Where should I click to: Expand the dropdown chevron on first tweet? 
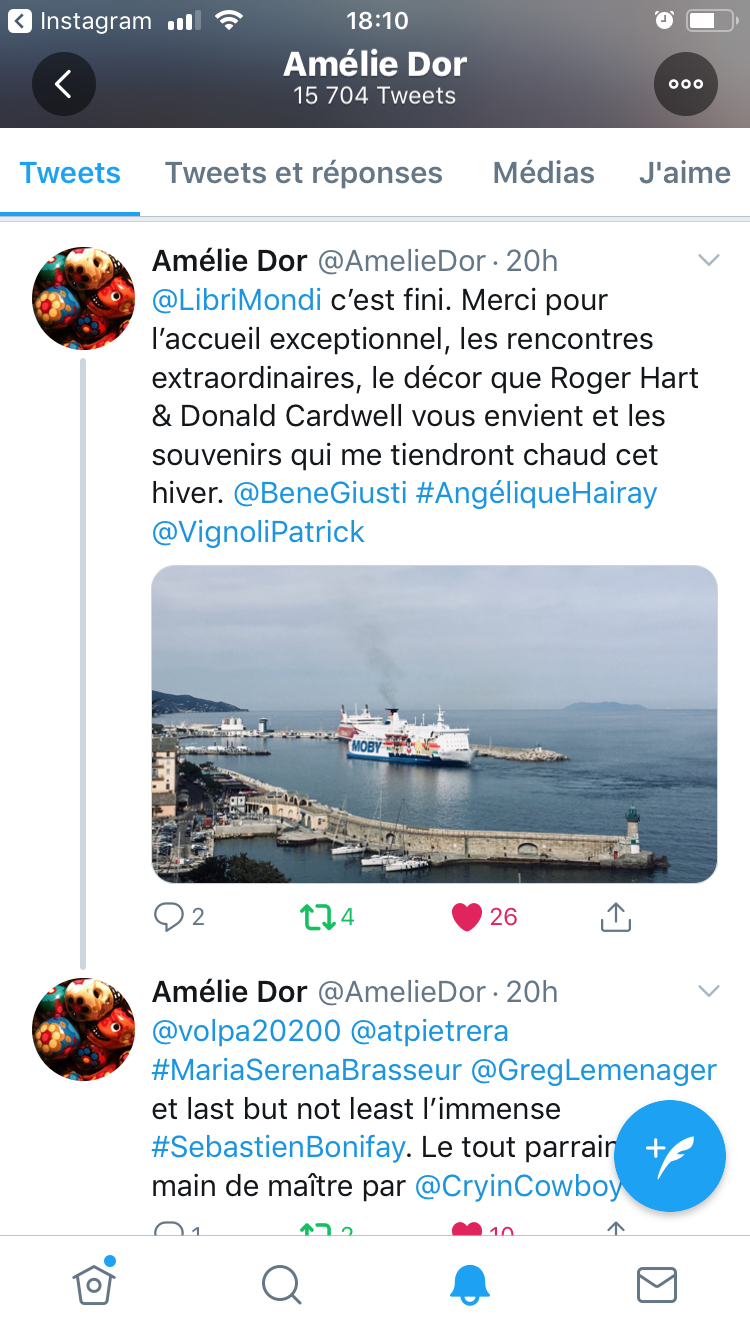pyautogui.click(x=708, y=261)
